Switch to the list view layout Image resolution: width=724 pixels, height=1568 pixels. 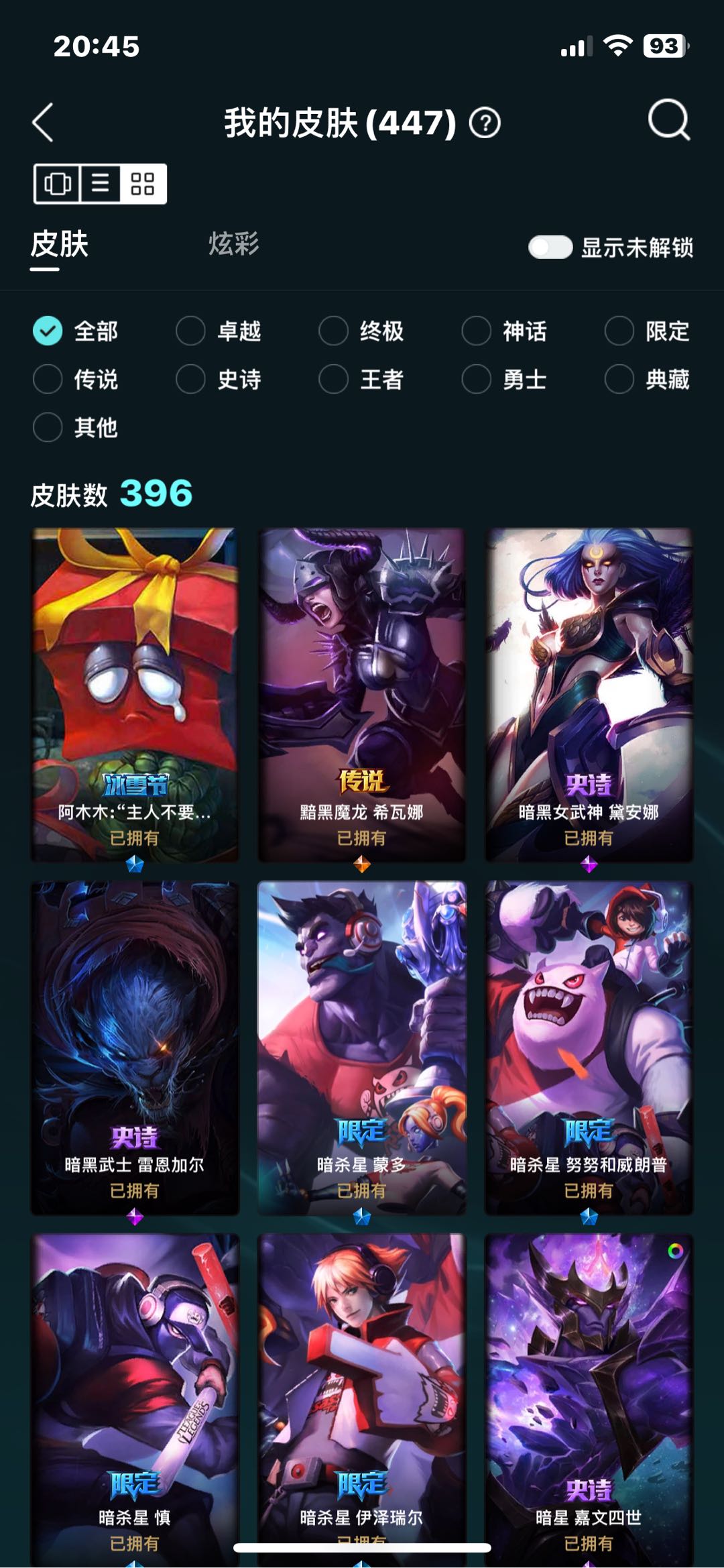pos(101,184)
